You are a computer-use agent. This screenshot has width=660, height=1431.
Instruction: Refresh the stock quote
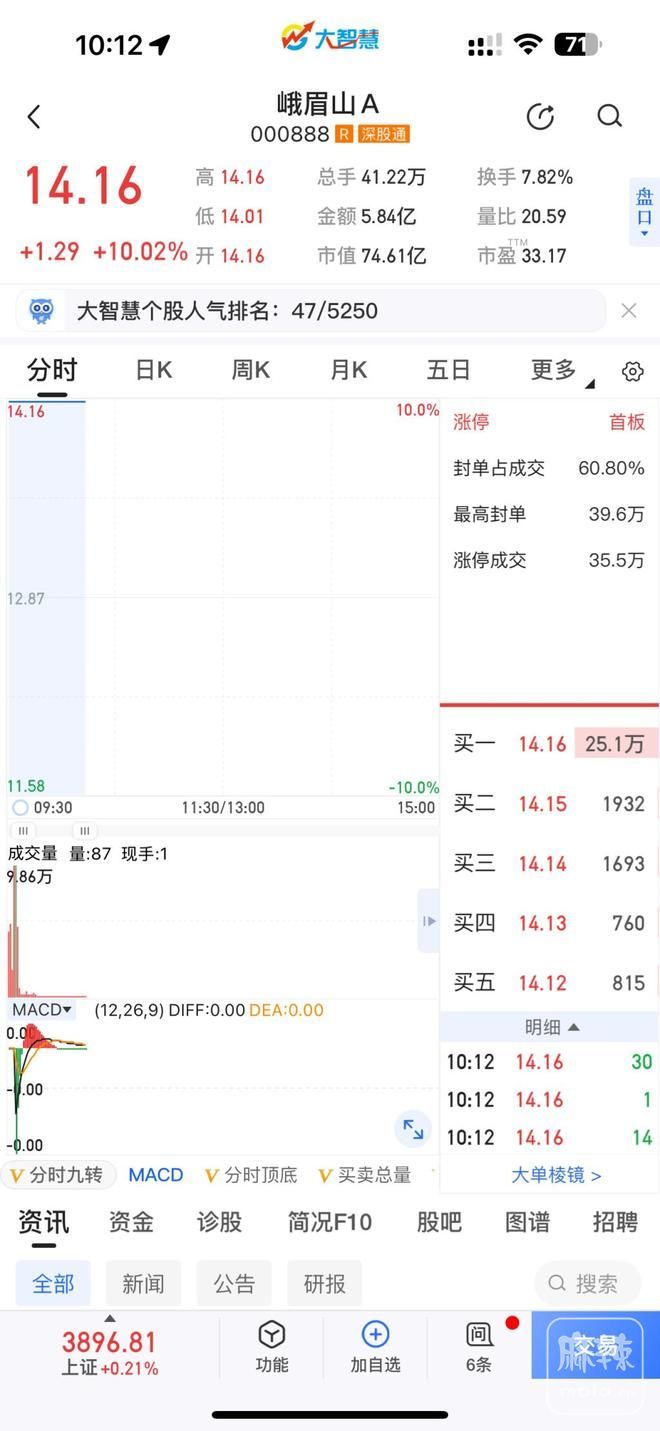pyautogui.click(x=540, y=117)
